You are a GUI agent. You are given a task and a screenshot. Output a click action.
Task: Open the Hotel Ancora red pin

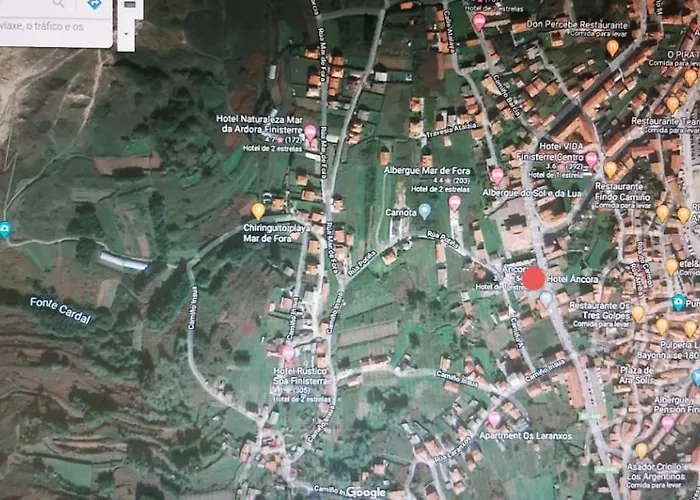[534, 279]
